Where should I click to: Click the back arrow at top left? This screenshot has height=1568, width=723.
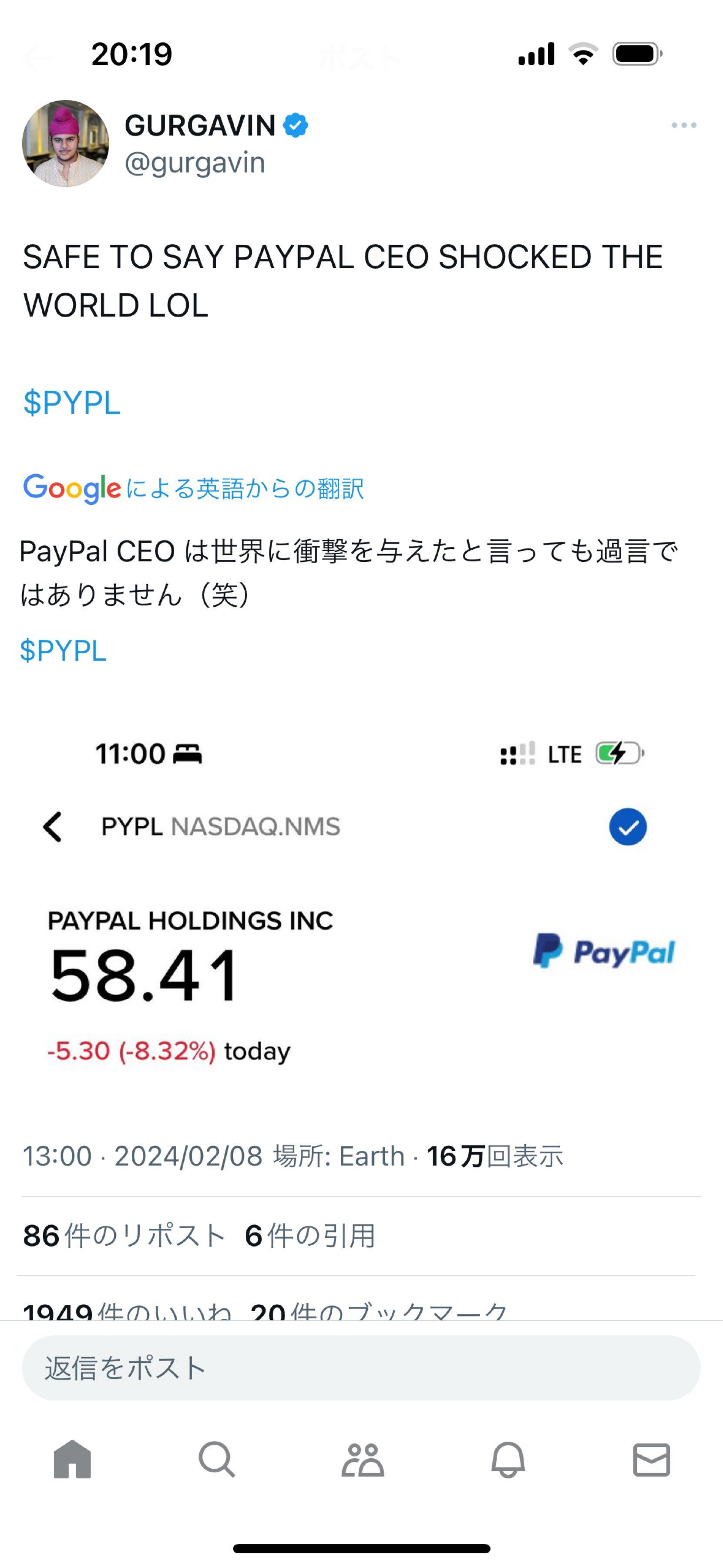(x=37, y=58)
